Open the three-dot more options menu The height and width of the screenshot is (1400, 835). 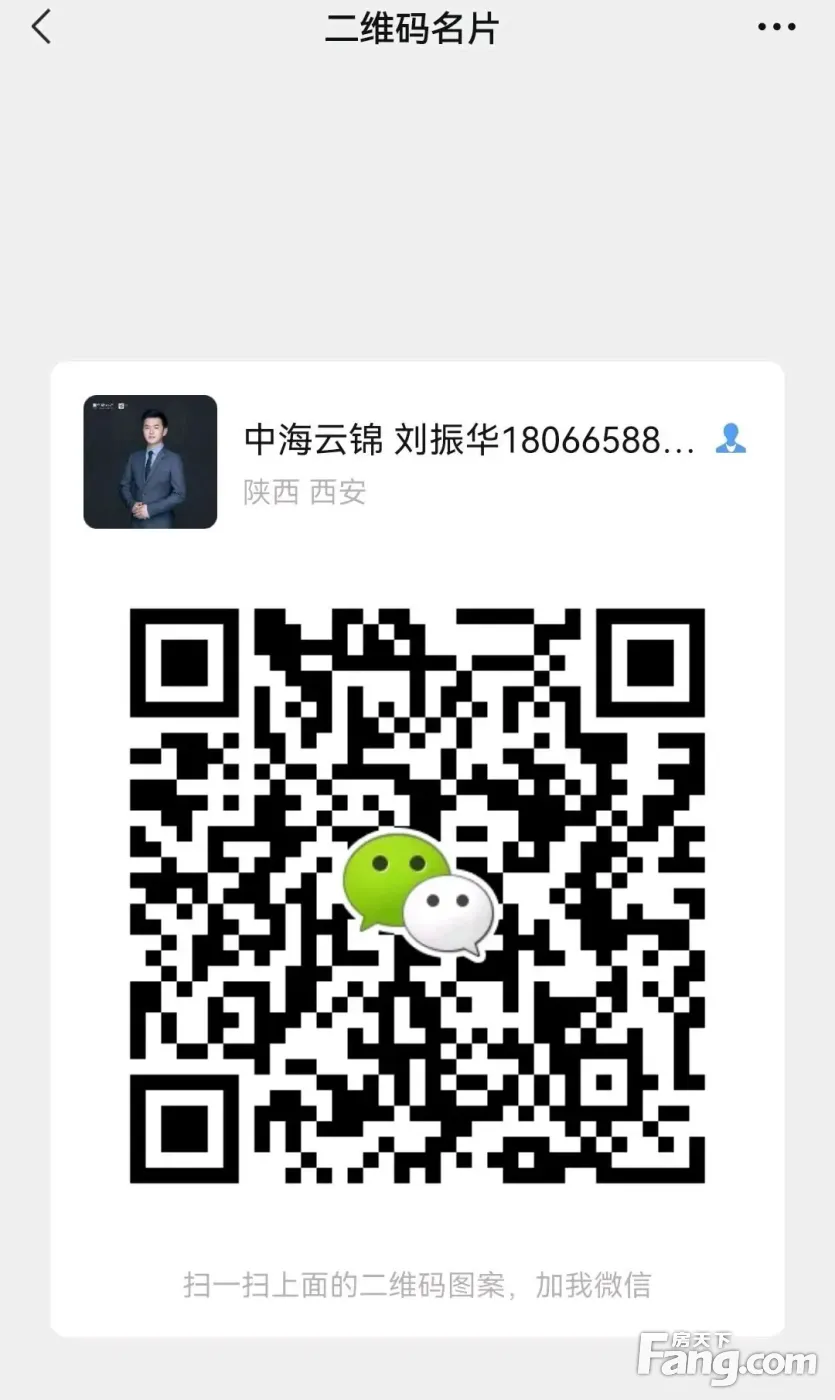(x=776, y=28)
